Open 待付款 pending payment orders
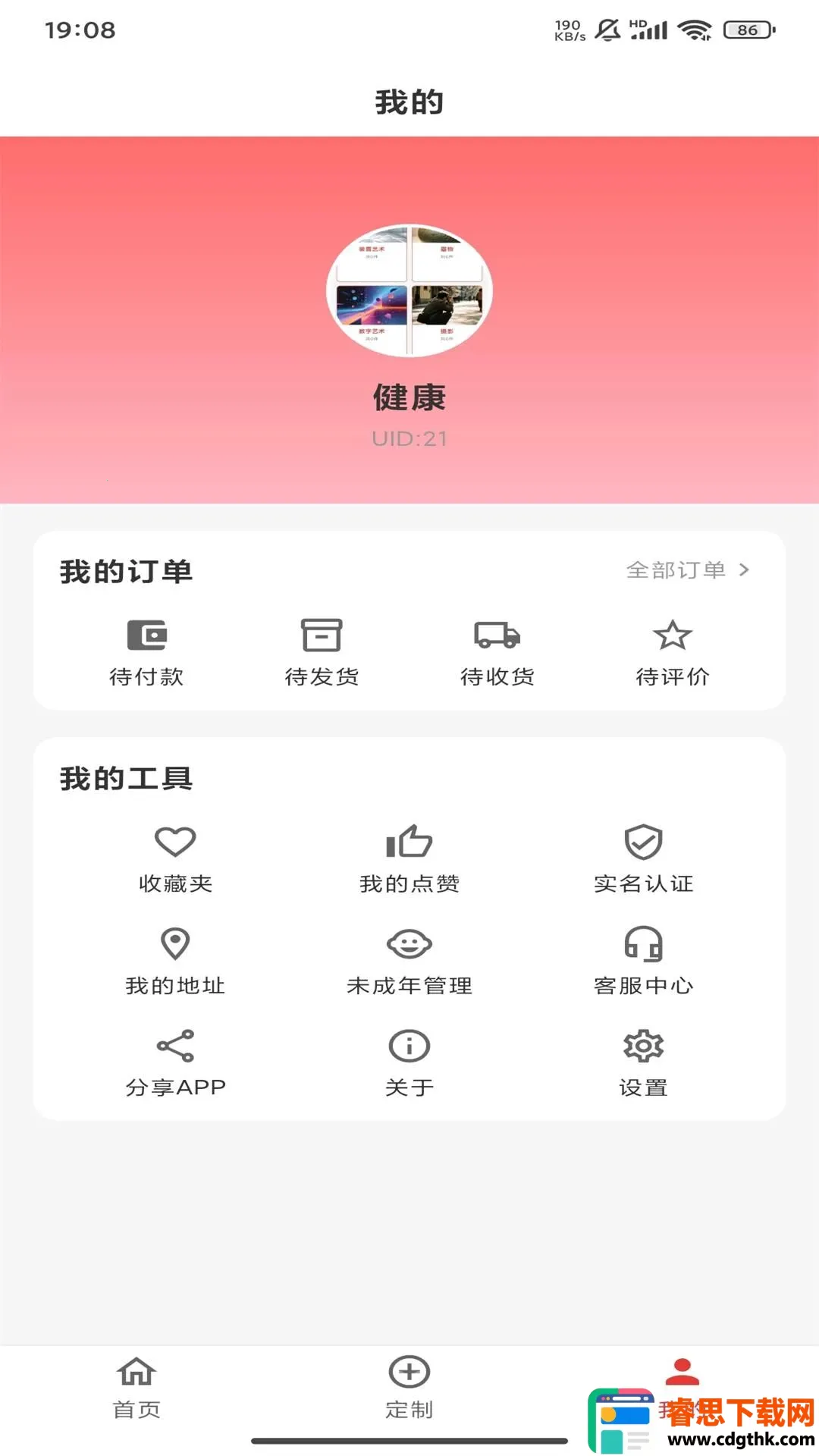 146,653
